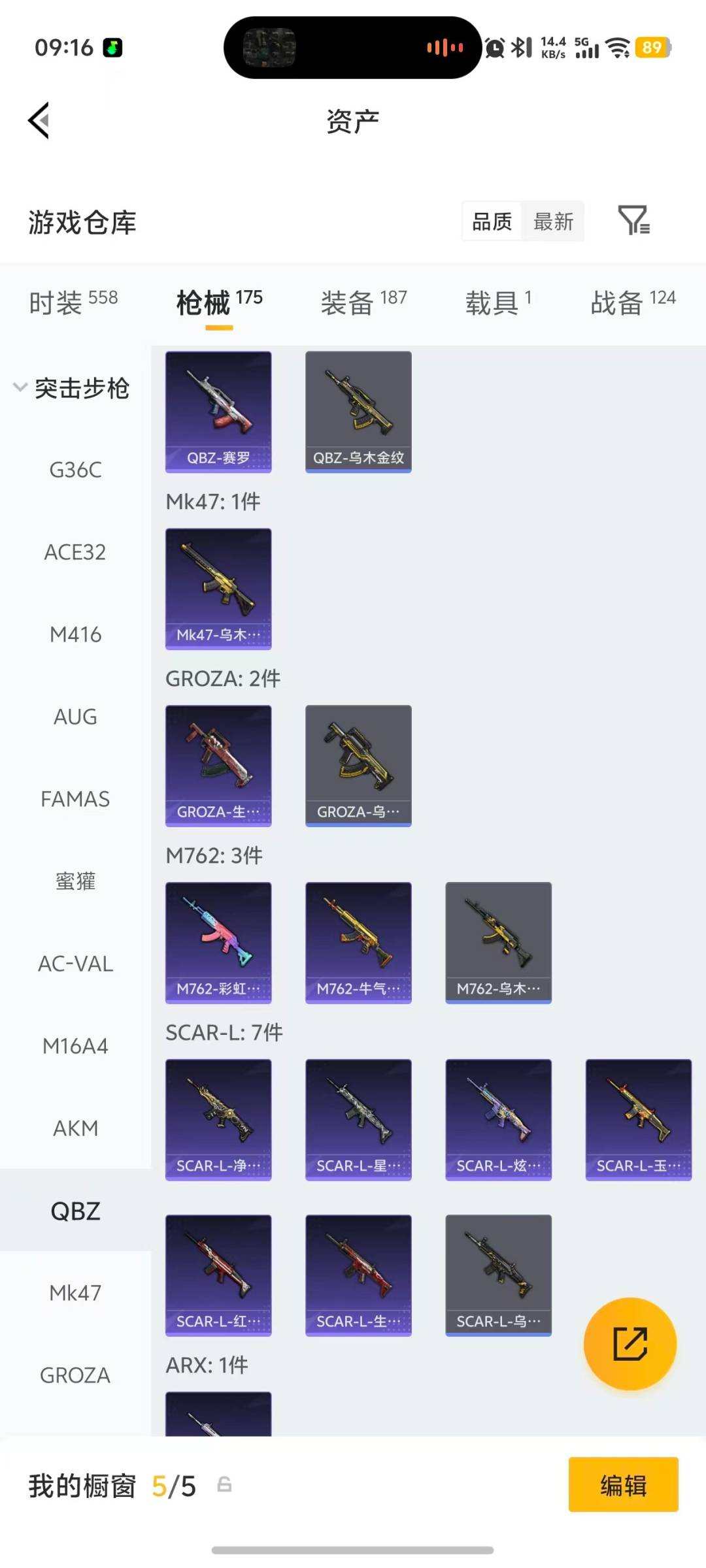
Task: Select GROZA in the side list
Action: 75,1375
